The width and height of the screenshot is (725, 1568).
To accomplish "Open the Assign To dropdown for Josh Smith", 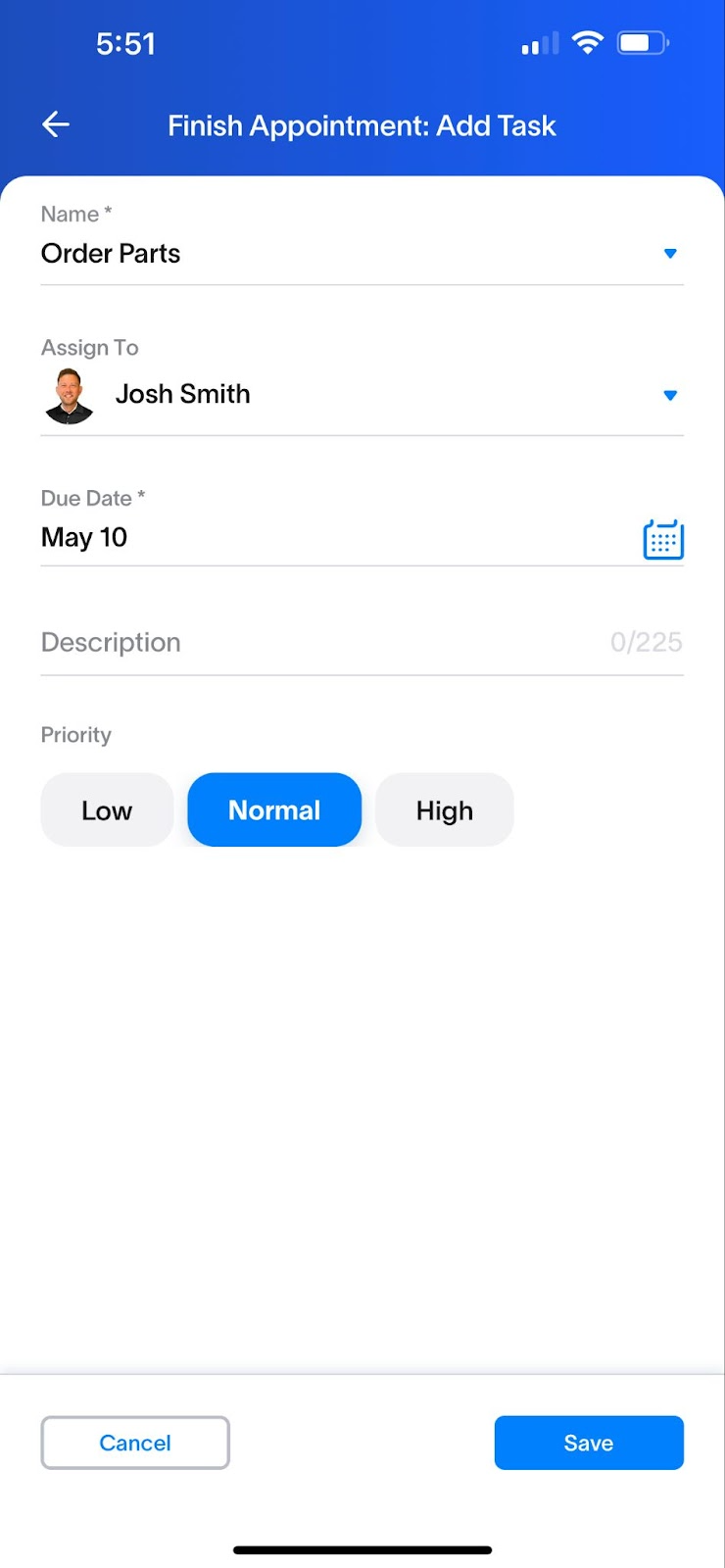I will [669, 396].
